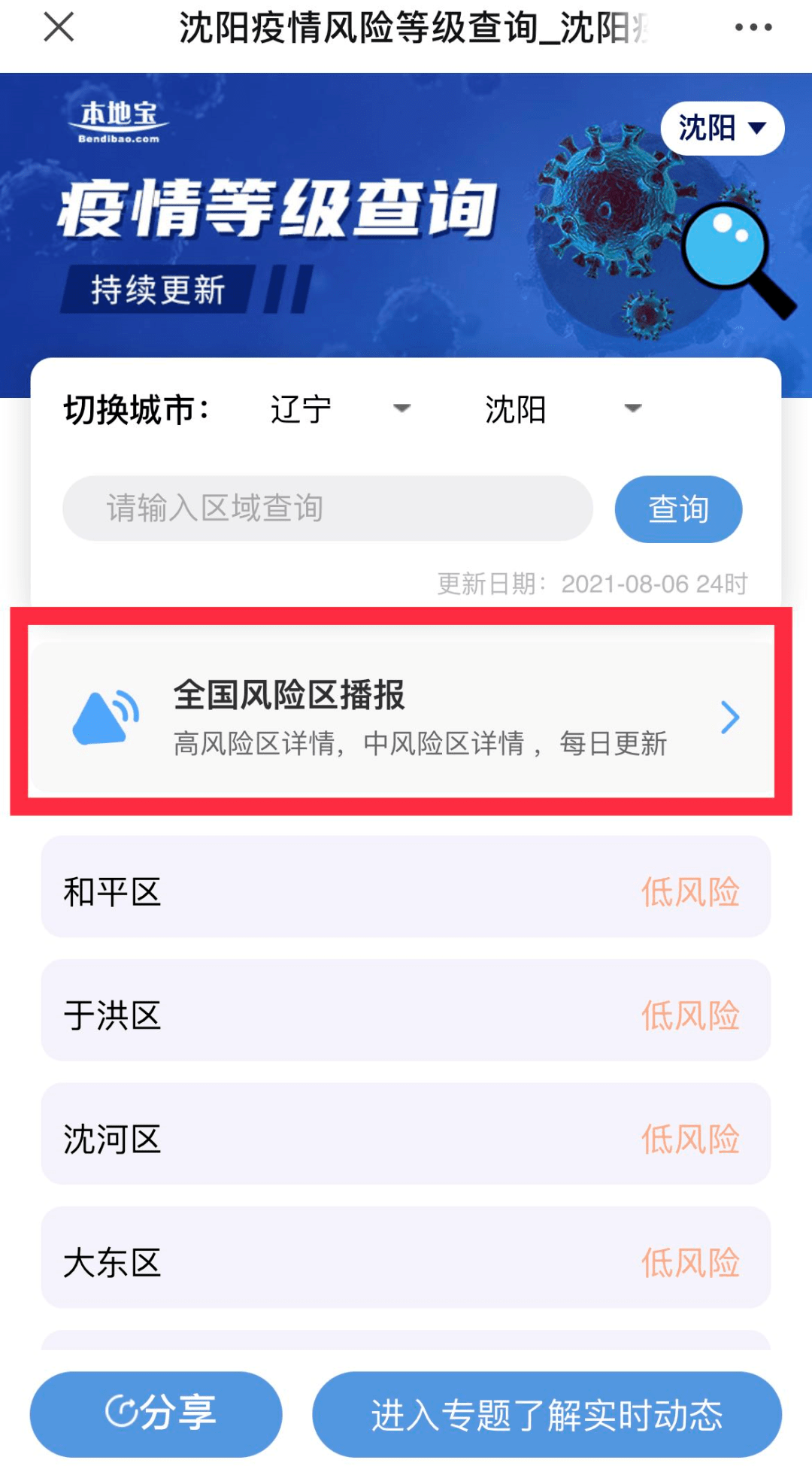The height and width of the screenshot is (1466, 812).
Task: Tap the 分享 share button
Action: tap(156, 1414)
